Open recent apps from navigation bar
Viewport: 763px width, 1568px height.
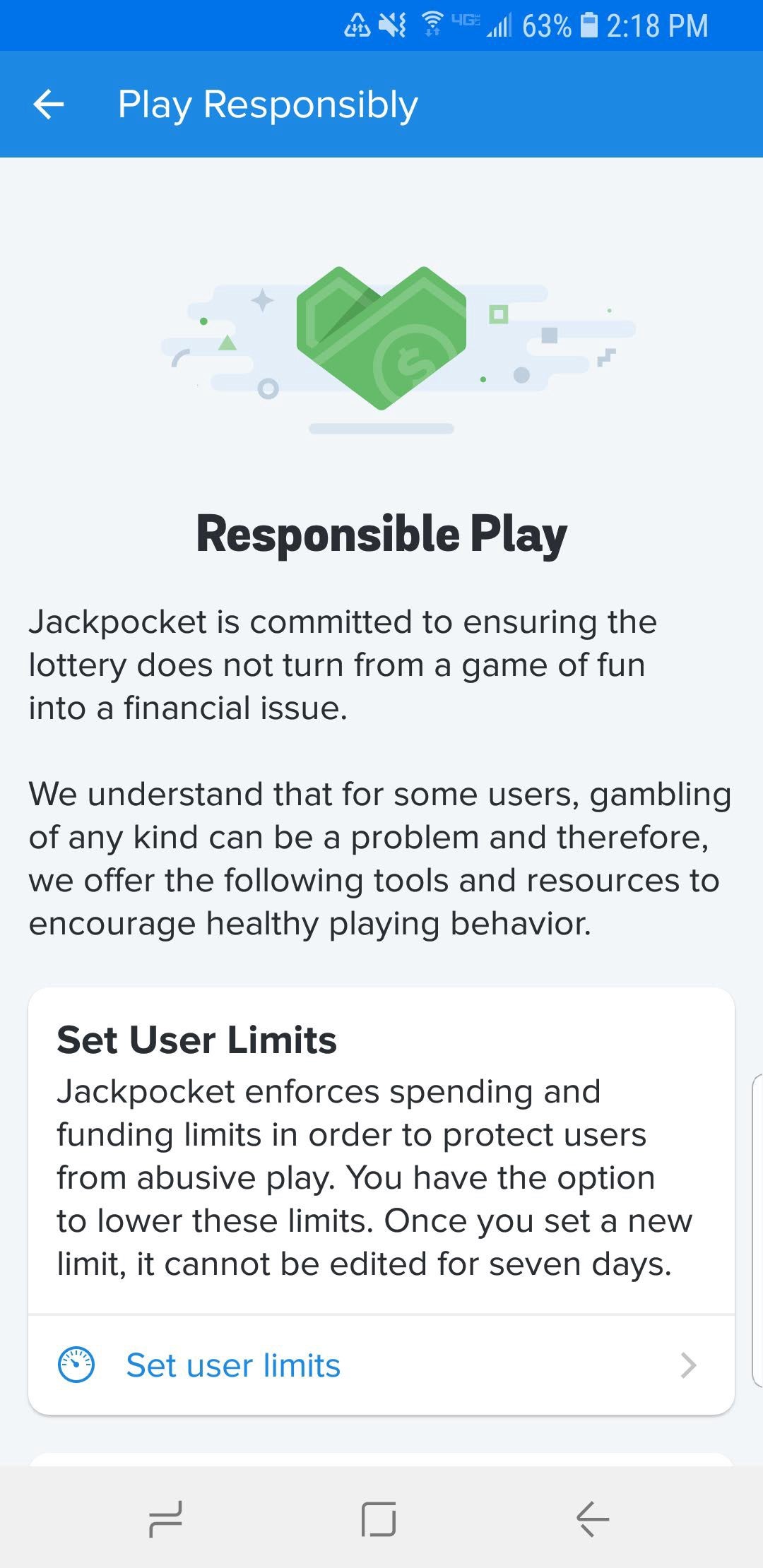[x=166, y=1519]
